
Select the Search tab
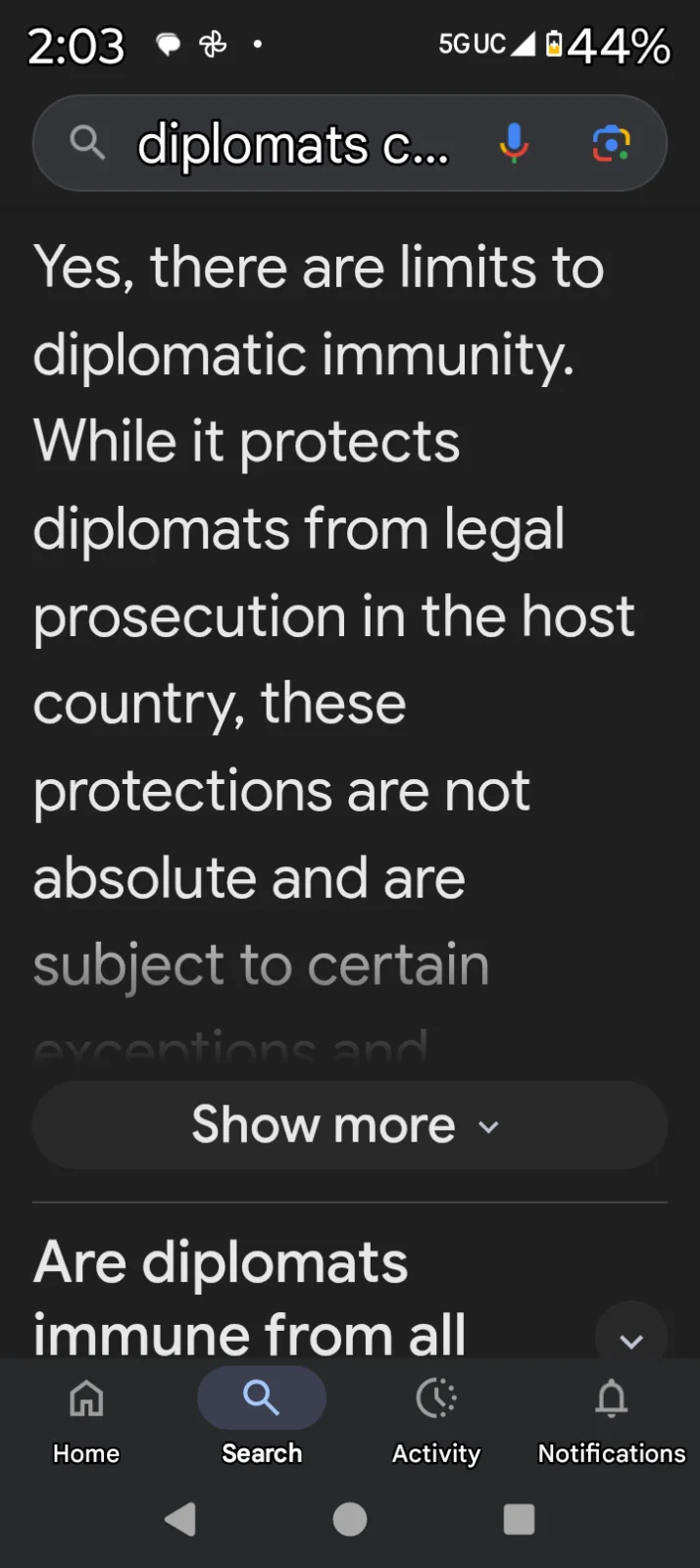point(262,1416)
